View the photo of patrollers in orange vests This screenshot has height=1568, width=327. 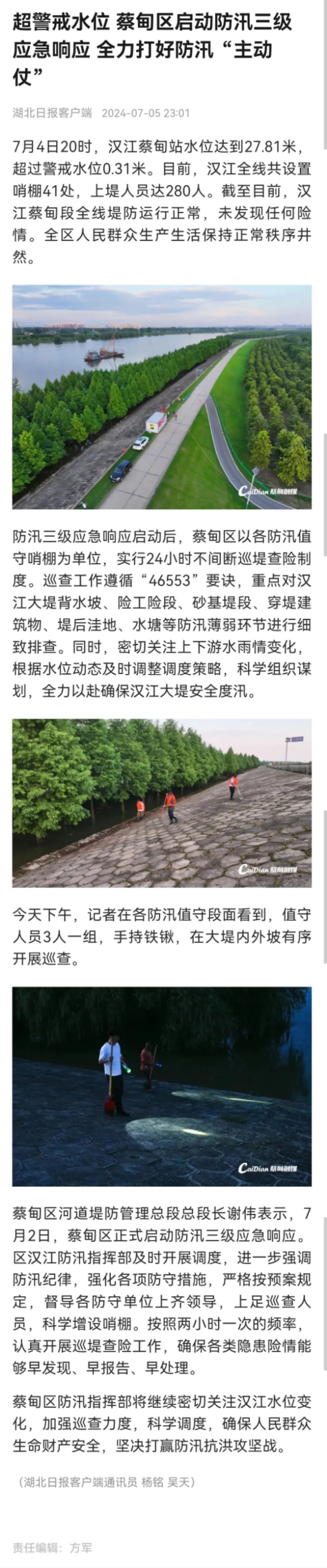(x=162, y=803)
